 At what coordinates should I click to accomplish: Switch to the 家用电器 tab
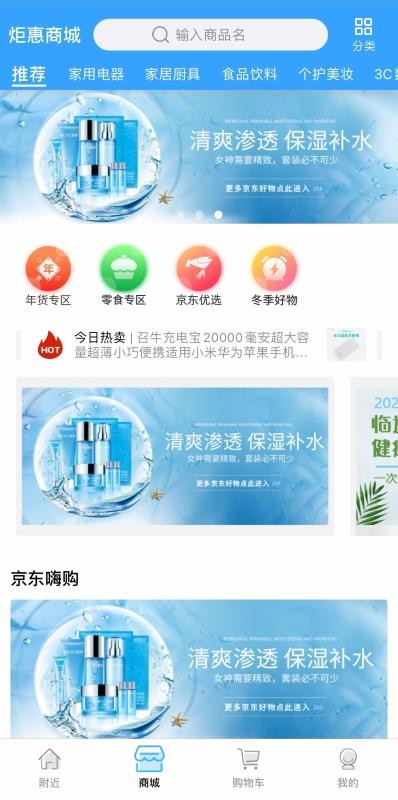(96, 74)
